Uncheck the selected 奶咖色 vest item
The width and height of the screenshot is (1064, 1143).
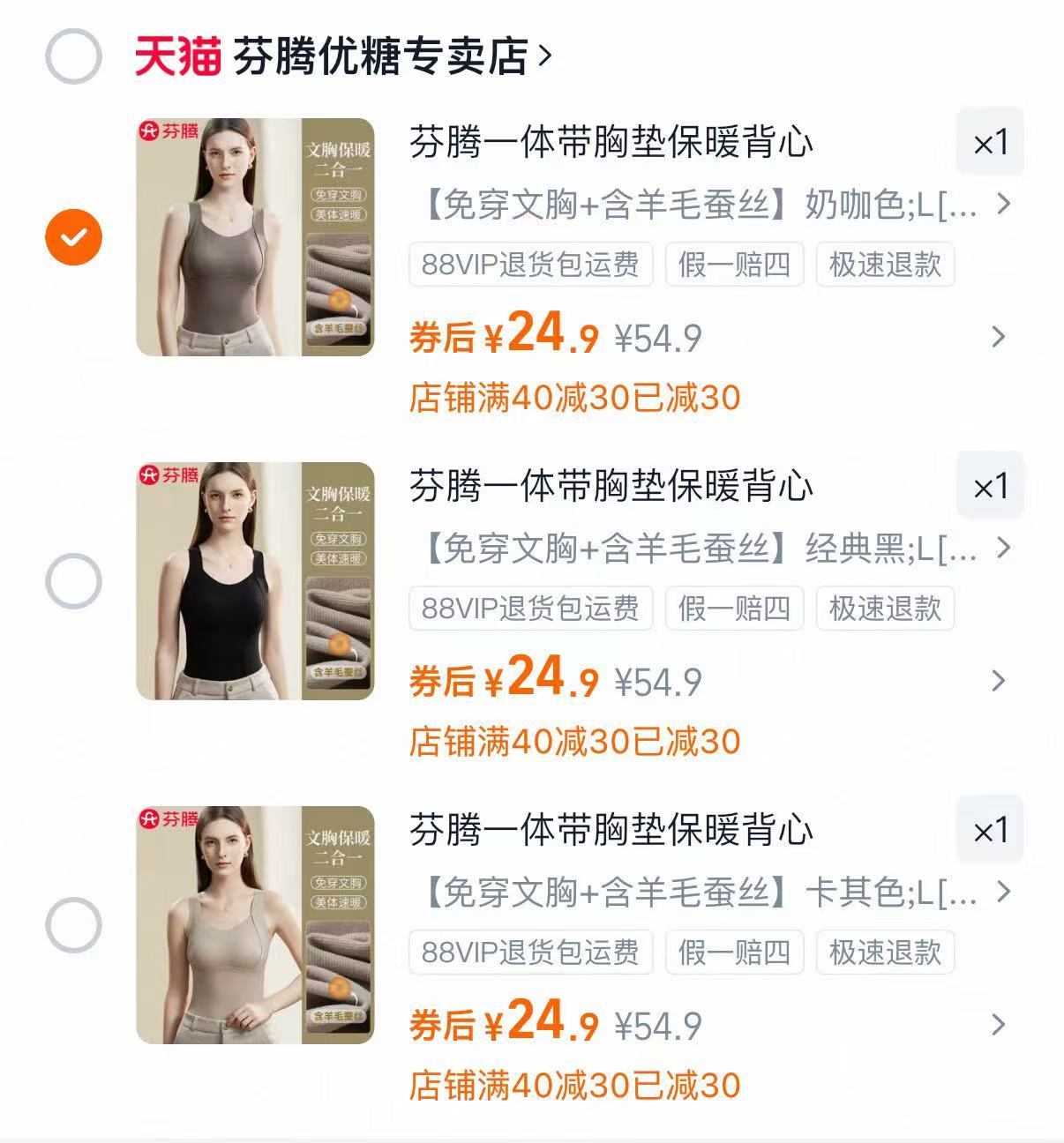click(x=73, y=235)
